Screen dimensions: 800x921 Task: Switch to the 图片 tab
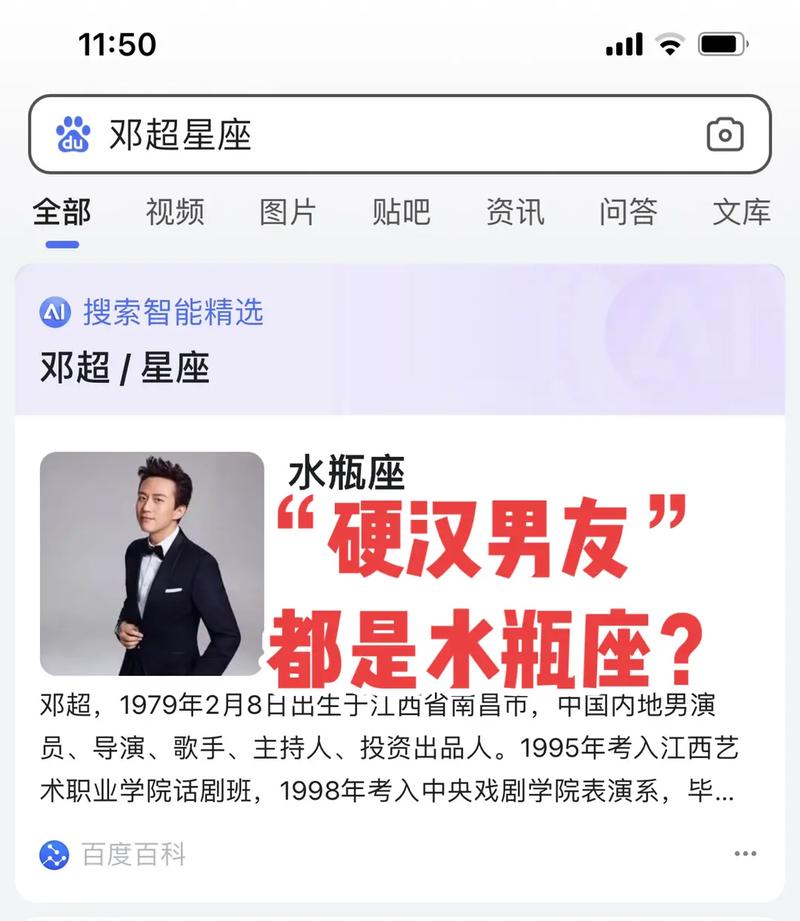click(288, 212)
